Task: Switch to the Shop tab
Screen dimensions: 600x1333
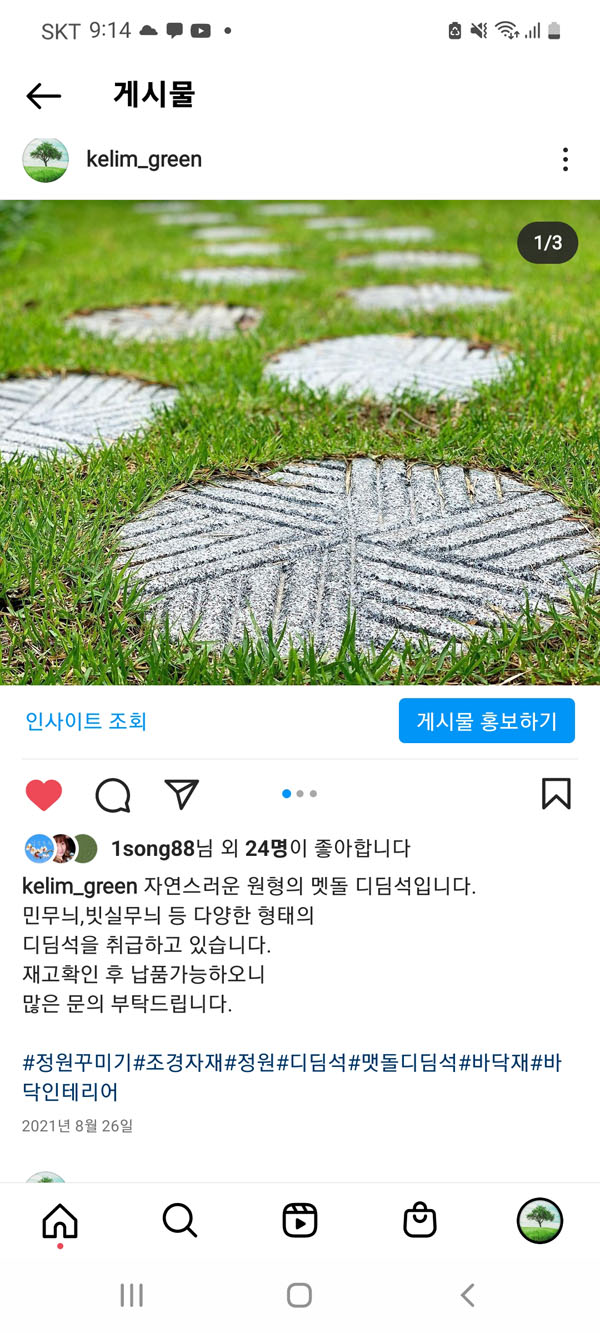Action: click(420, 1220)
